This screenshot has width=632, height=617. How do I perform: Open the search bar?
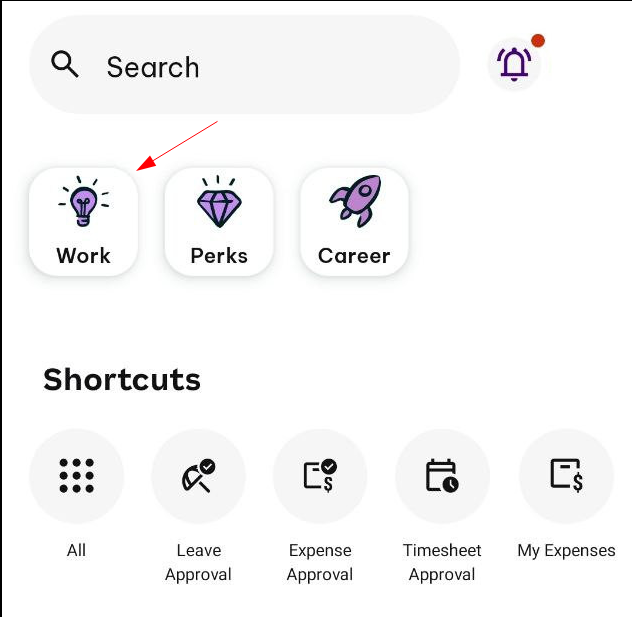[x=244, y=66]
